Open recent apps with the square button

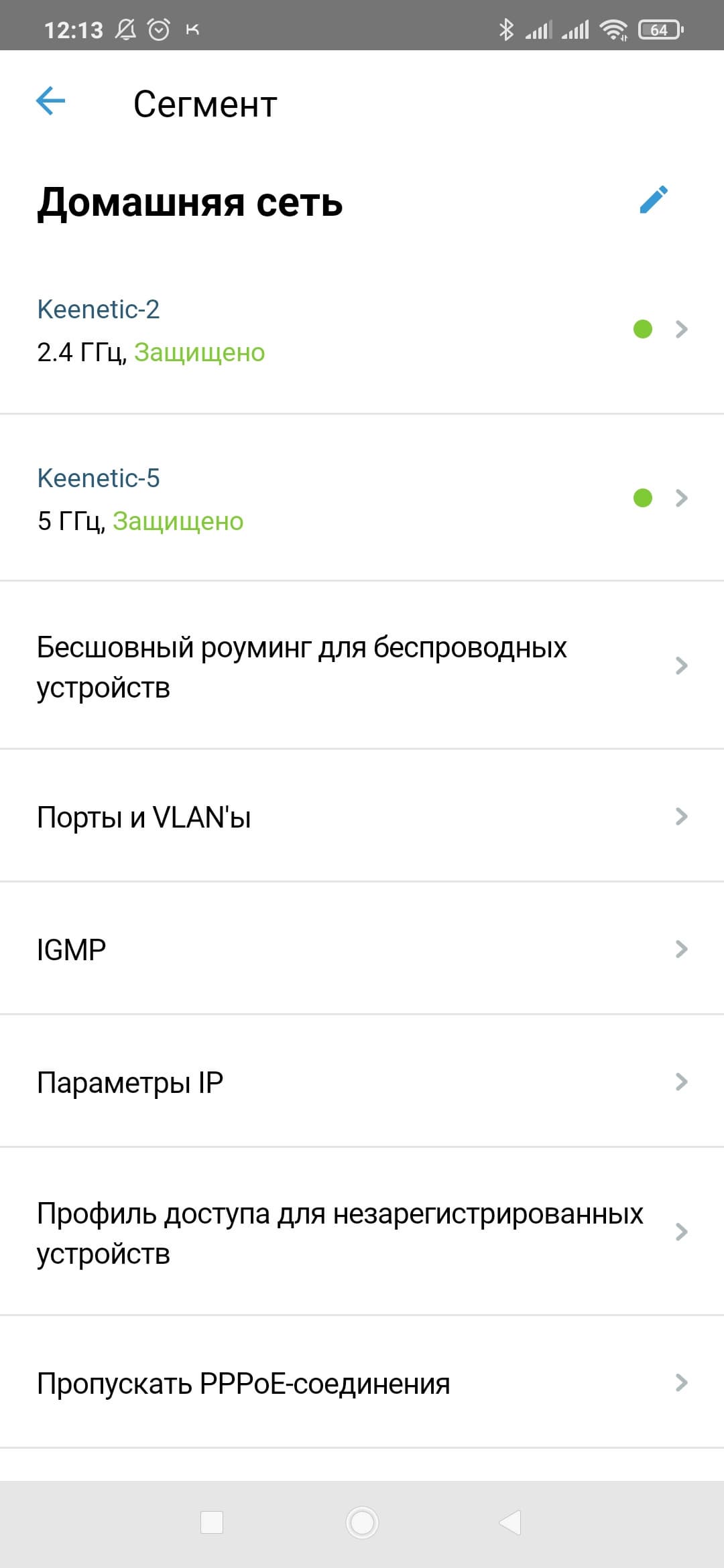(x=212, y=1522)
